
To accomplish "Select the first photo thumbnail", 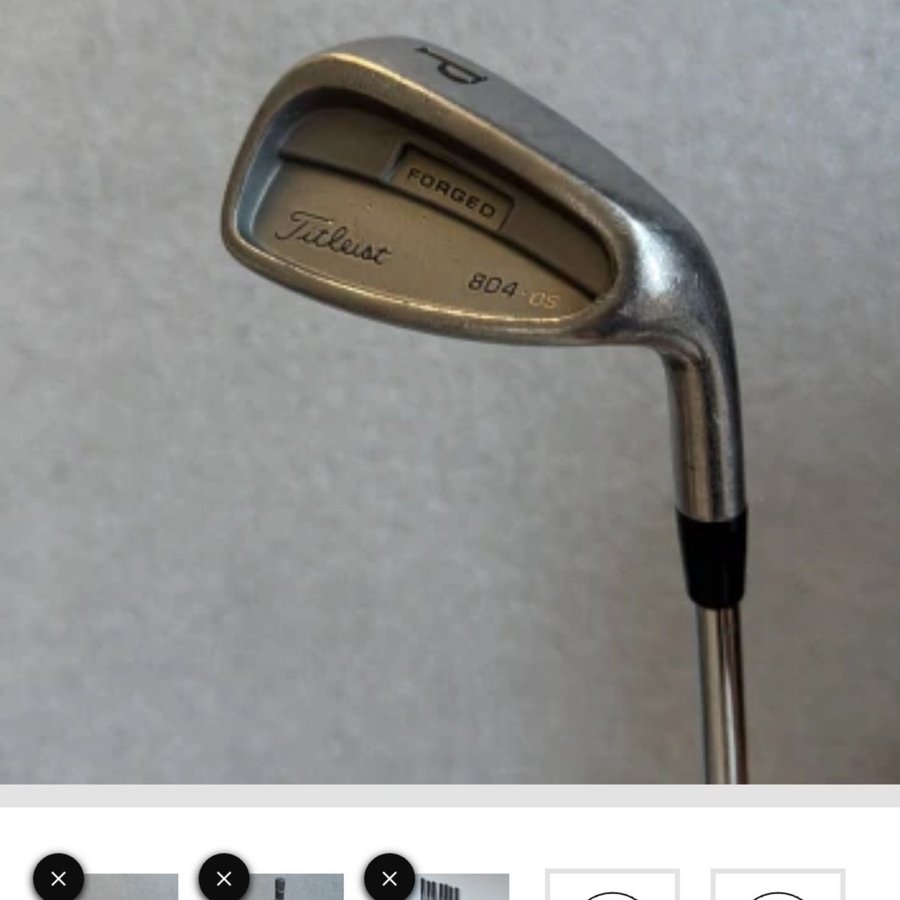I will (130, 888).
